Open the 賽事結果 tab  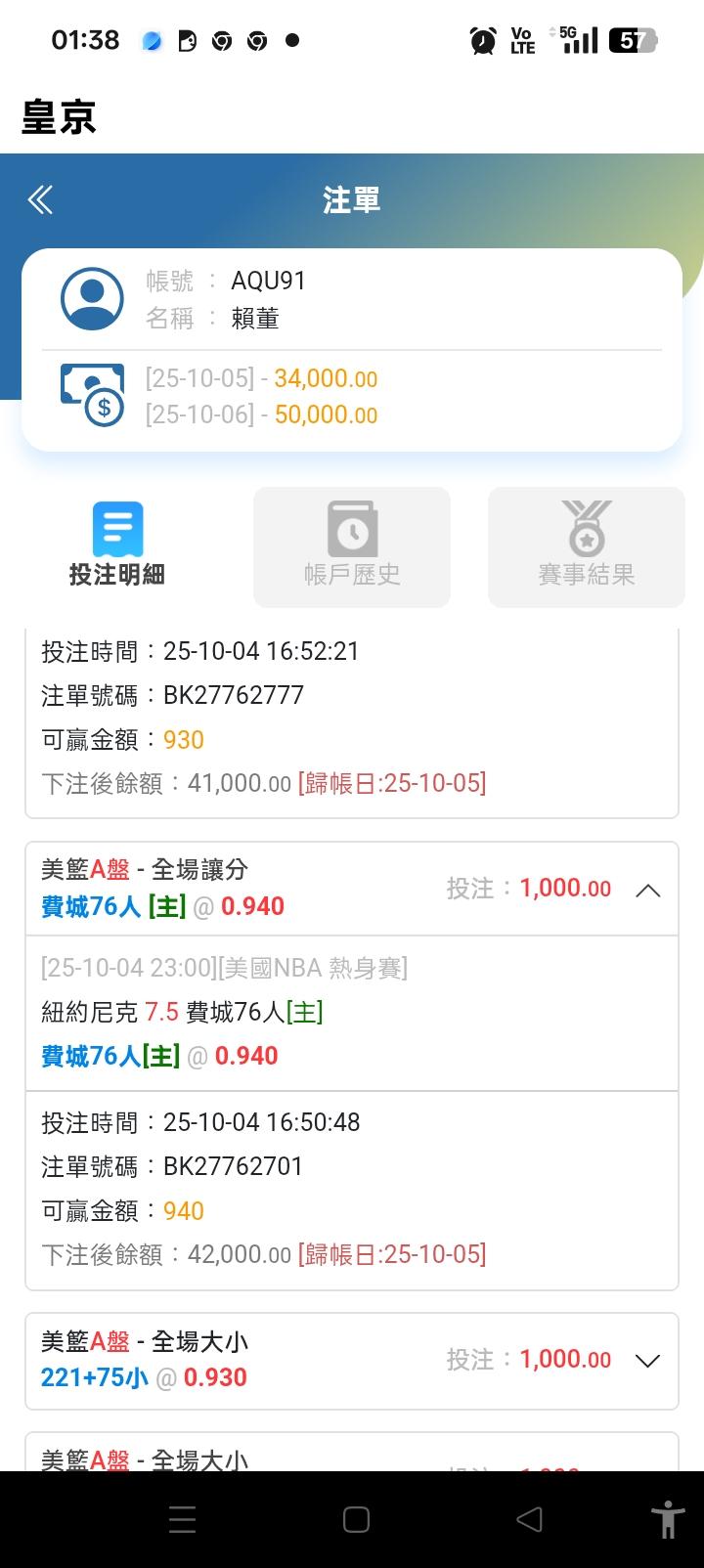[587, 546]
